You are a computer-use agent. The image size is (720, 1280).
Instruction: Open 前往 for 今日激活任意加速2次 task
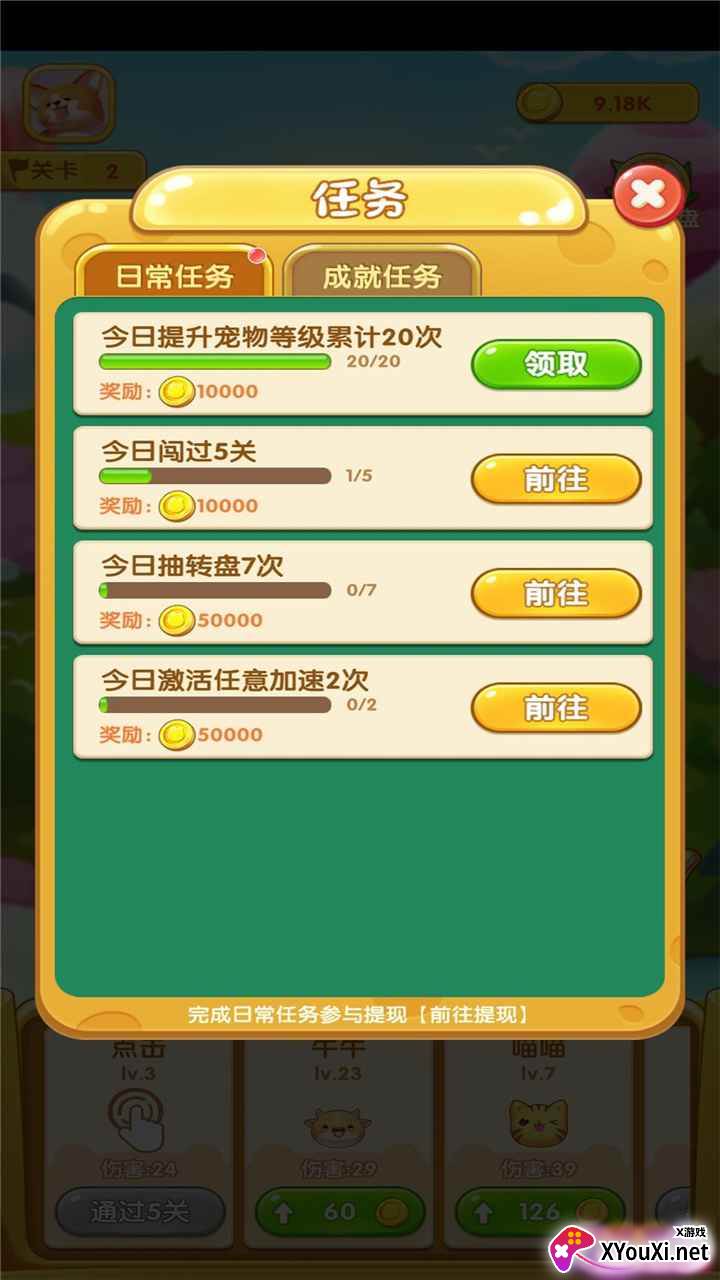pos(556,708)
